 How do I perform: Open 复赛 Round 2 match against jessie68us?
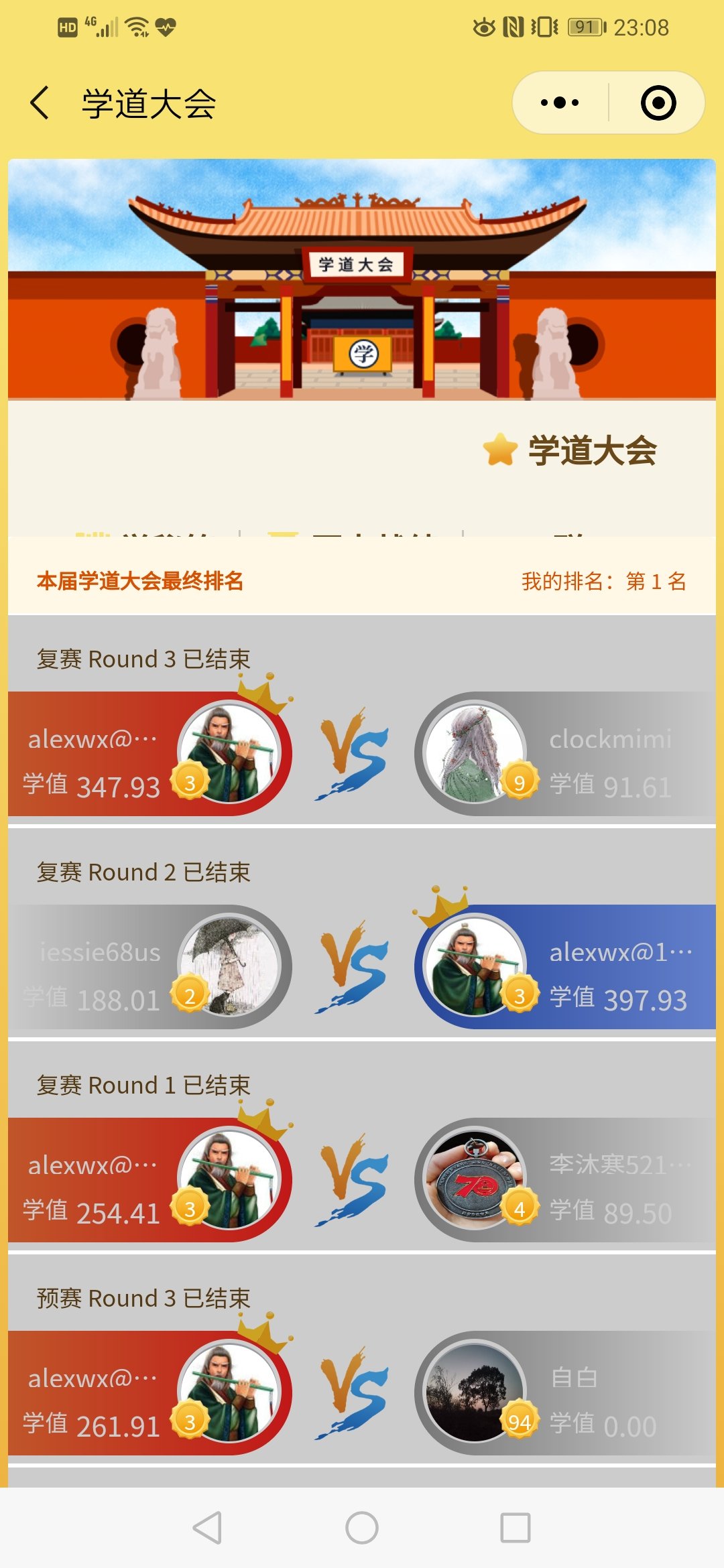[x=362, y=966]
